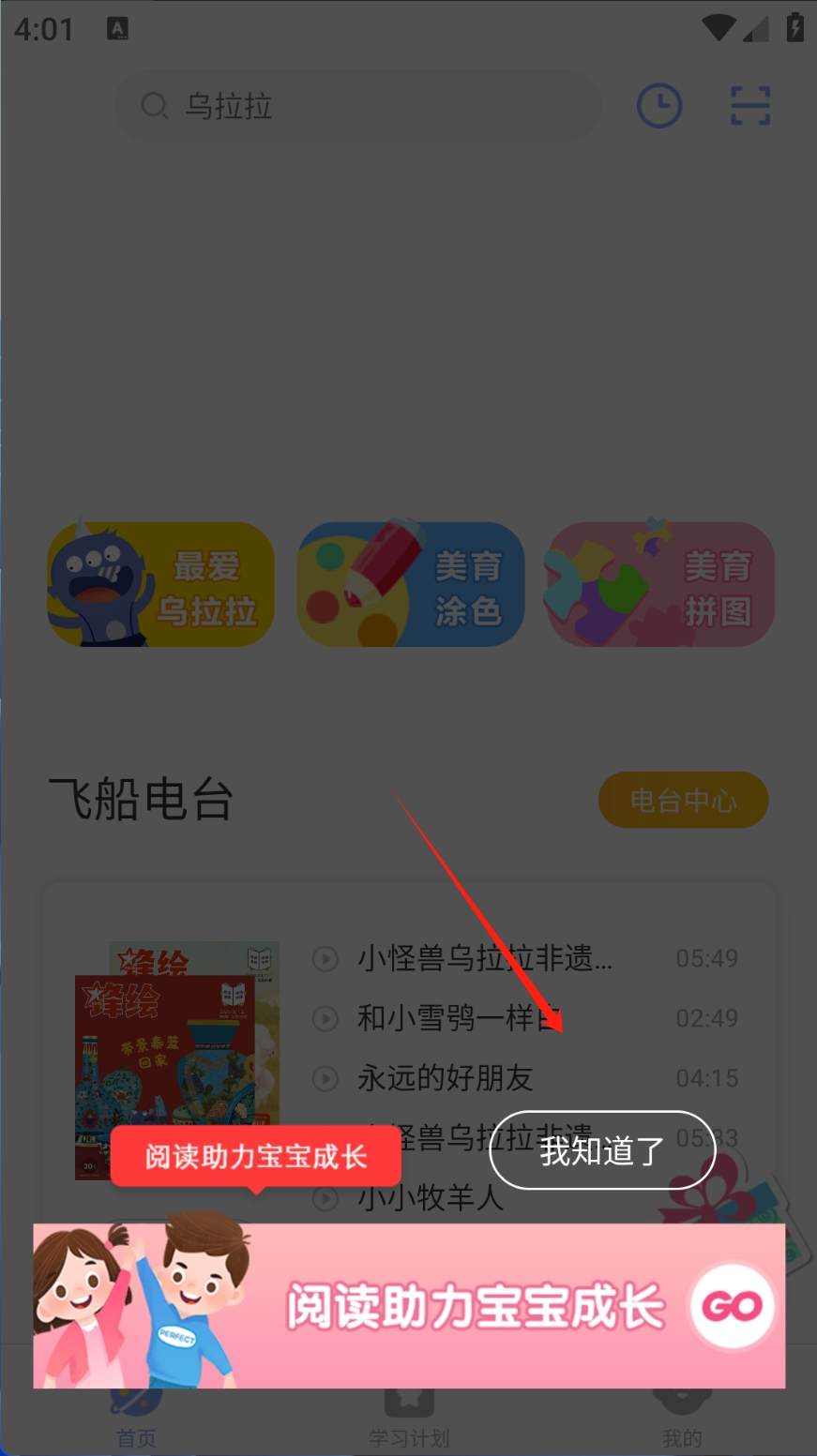This screenshot has width=817, height=1456.
Task: Open the scan code icon
Action: coord(750,106)
